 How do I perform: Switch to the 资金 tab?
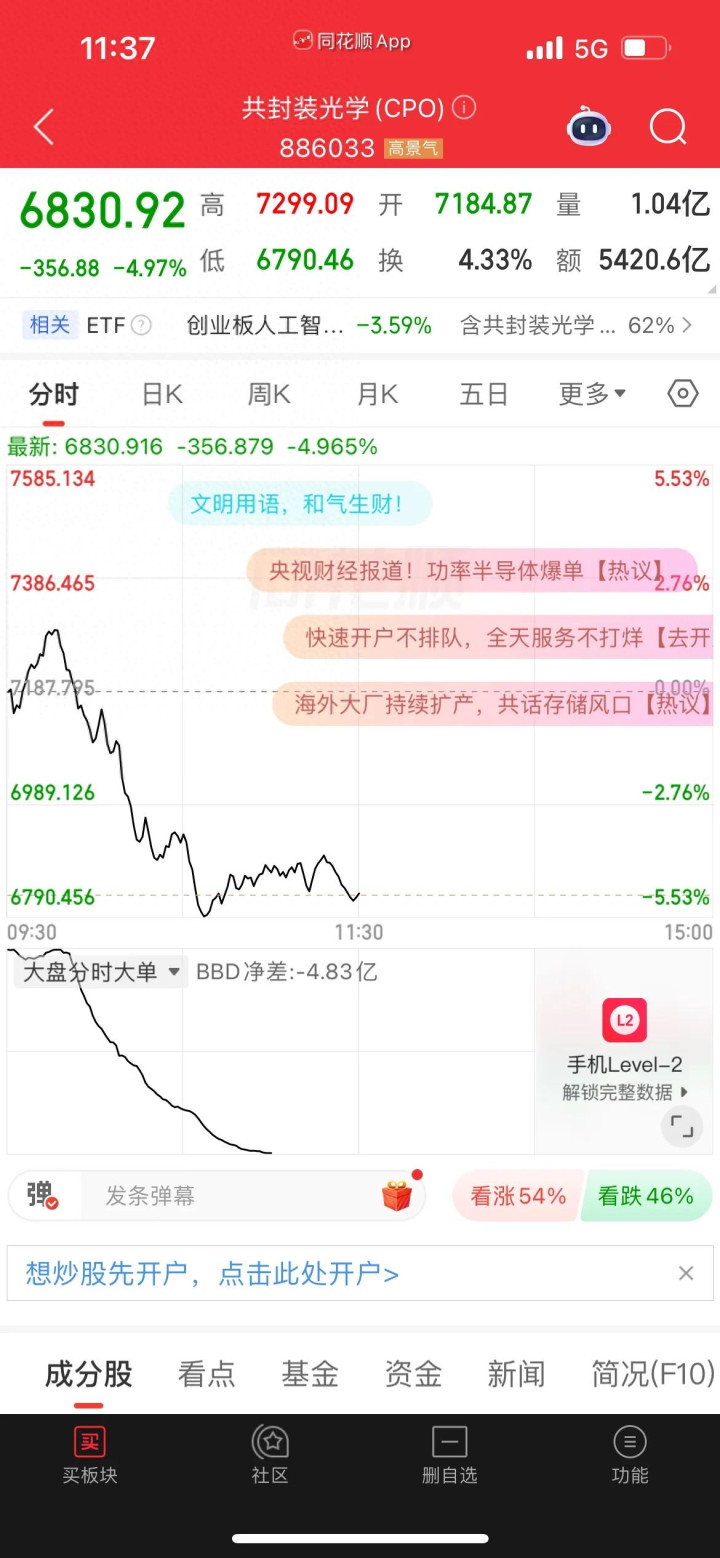[x=413, y=1374]
